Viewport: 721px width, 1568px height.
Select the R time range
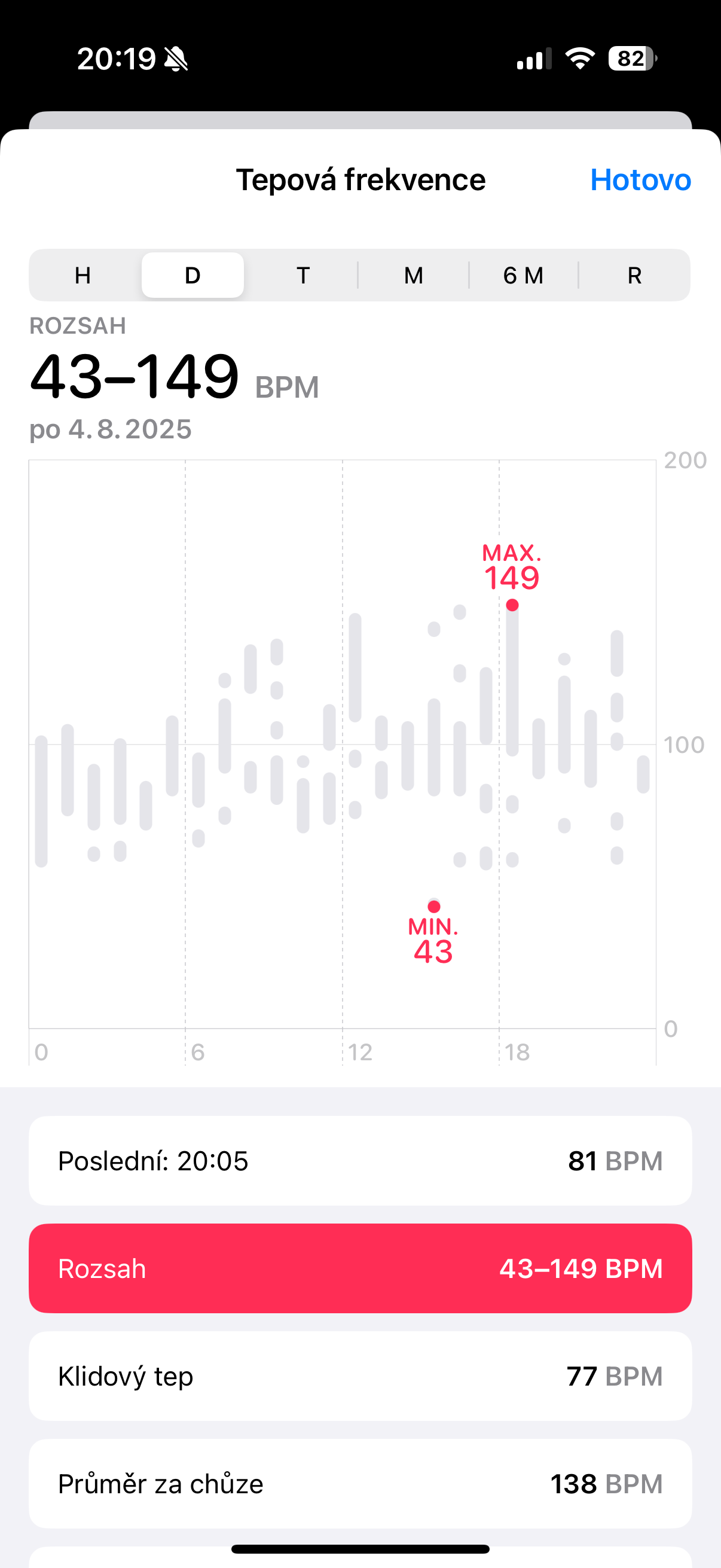point(634,276)
